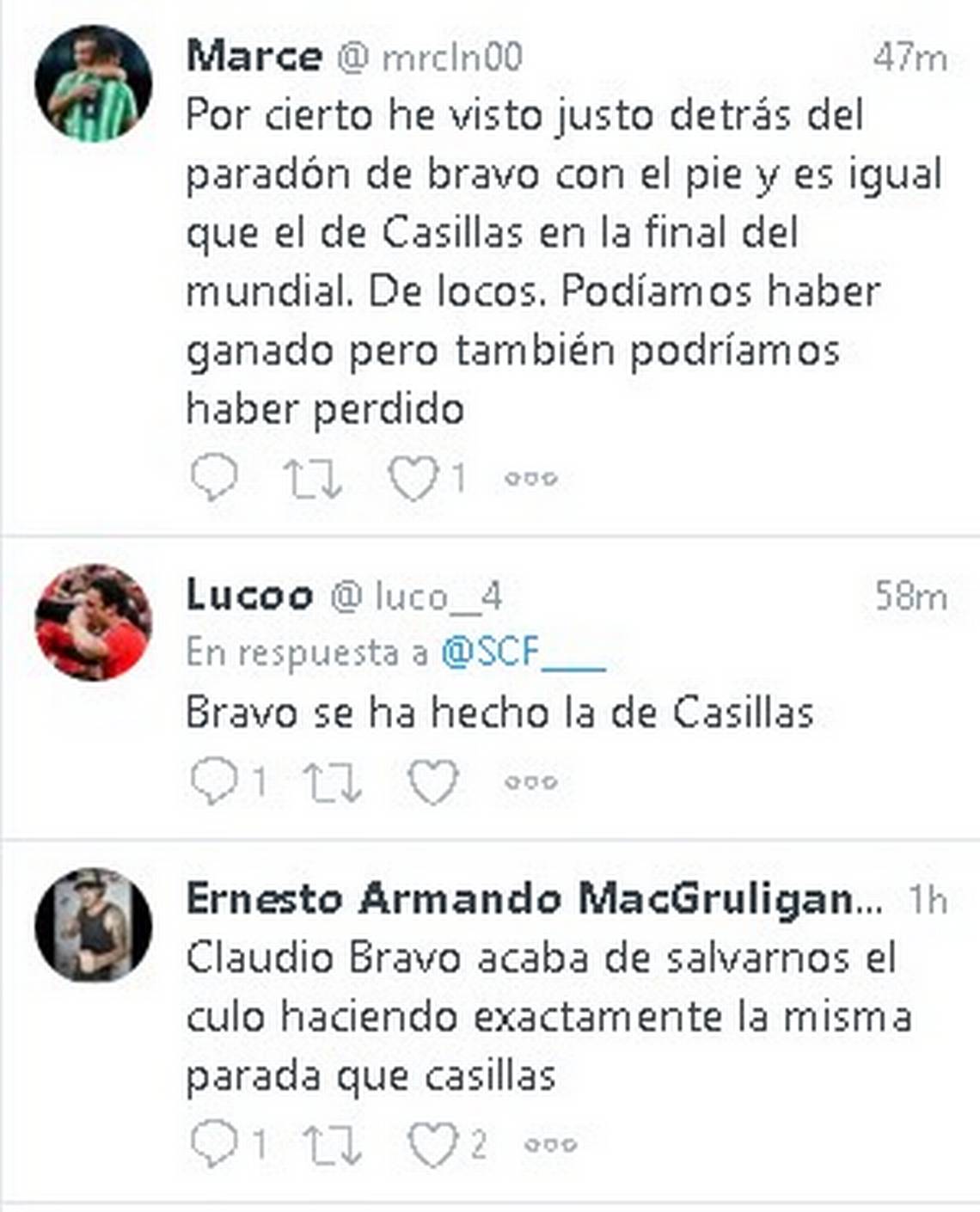Image resolution: width=980 pixels, height=1212 pixels.
Task: Retweet Lucoo's tweet
Action: [333, 782]
